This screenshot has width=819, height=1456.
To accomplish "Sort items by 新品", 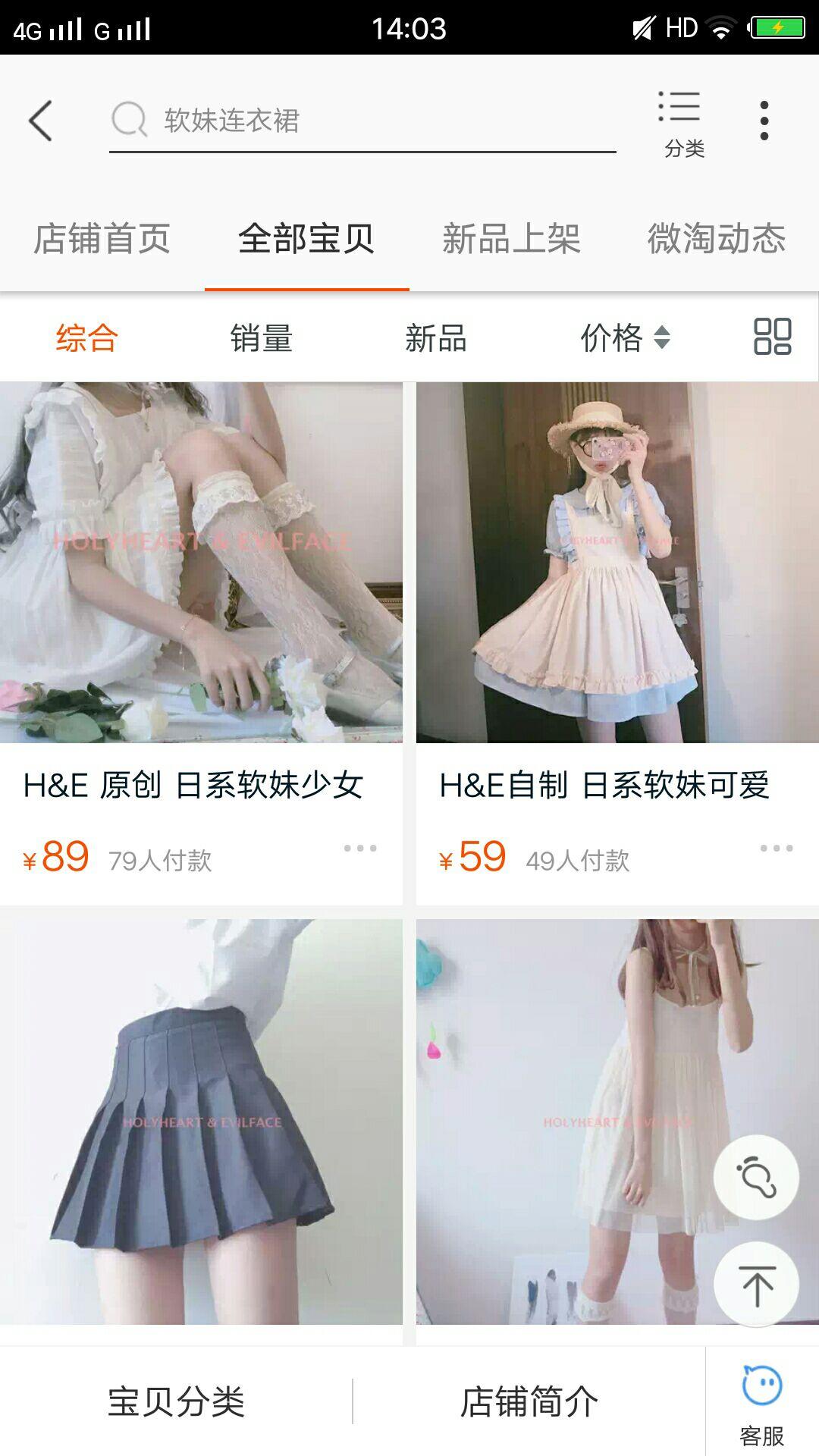I will pos(436,337).
